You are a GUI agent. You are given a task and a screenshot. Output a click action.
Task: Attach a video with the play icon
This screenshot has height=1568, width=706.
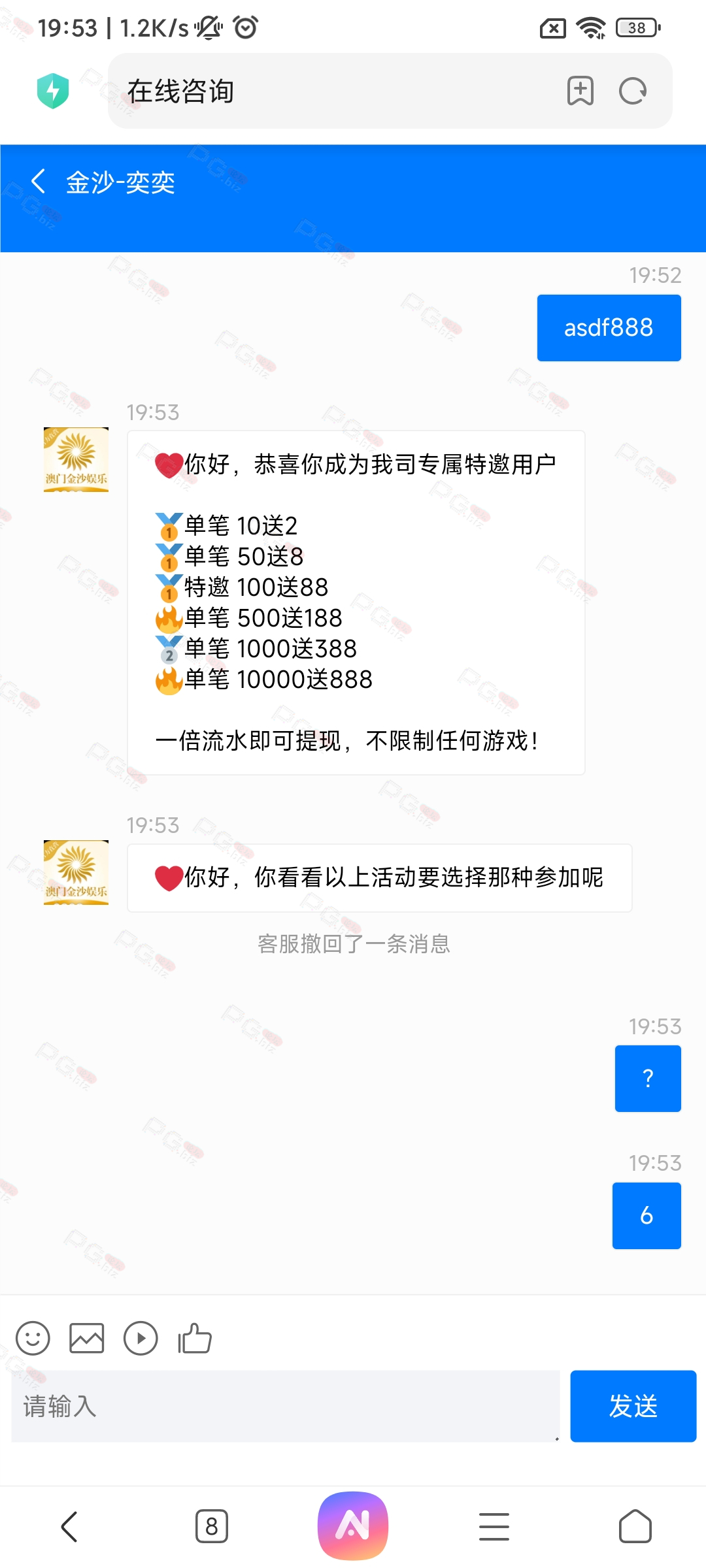pos(141,1338)
